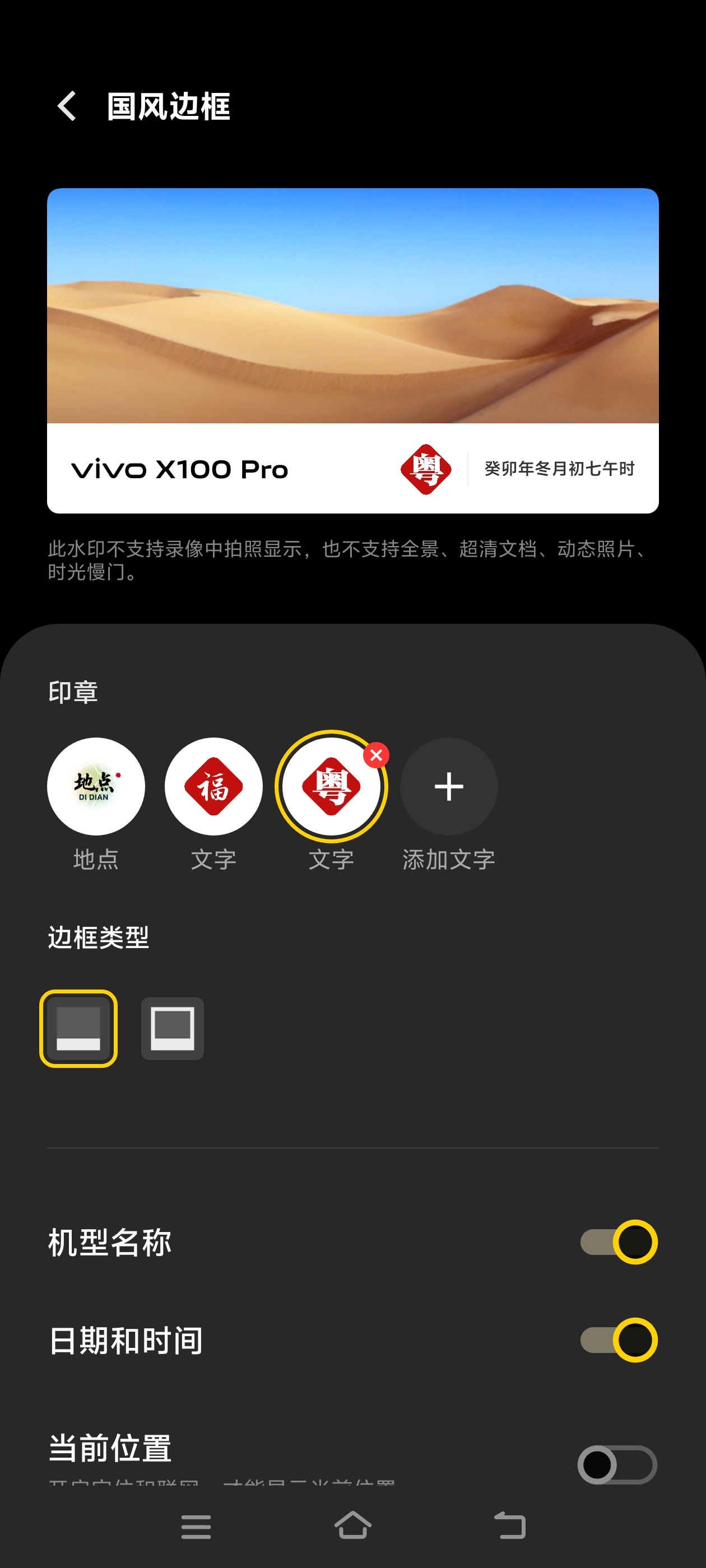706x1568 pixels.
Task: Go to home screen via navigation bar
Action: coord(352,1525)
